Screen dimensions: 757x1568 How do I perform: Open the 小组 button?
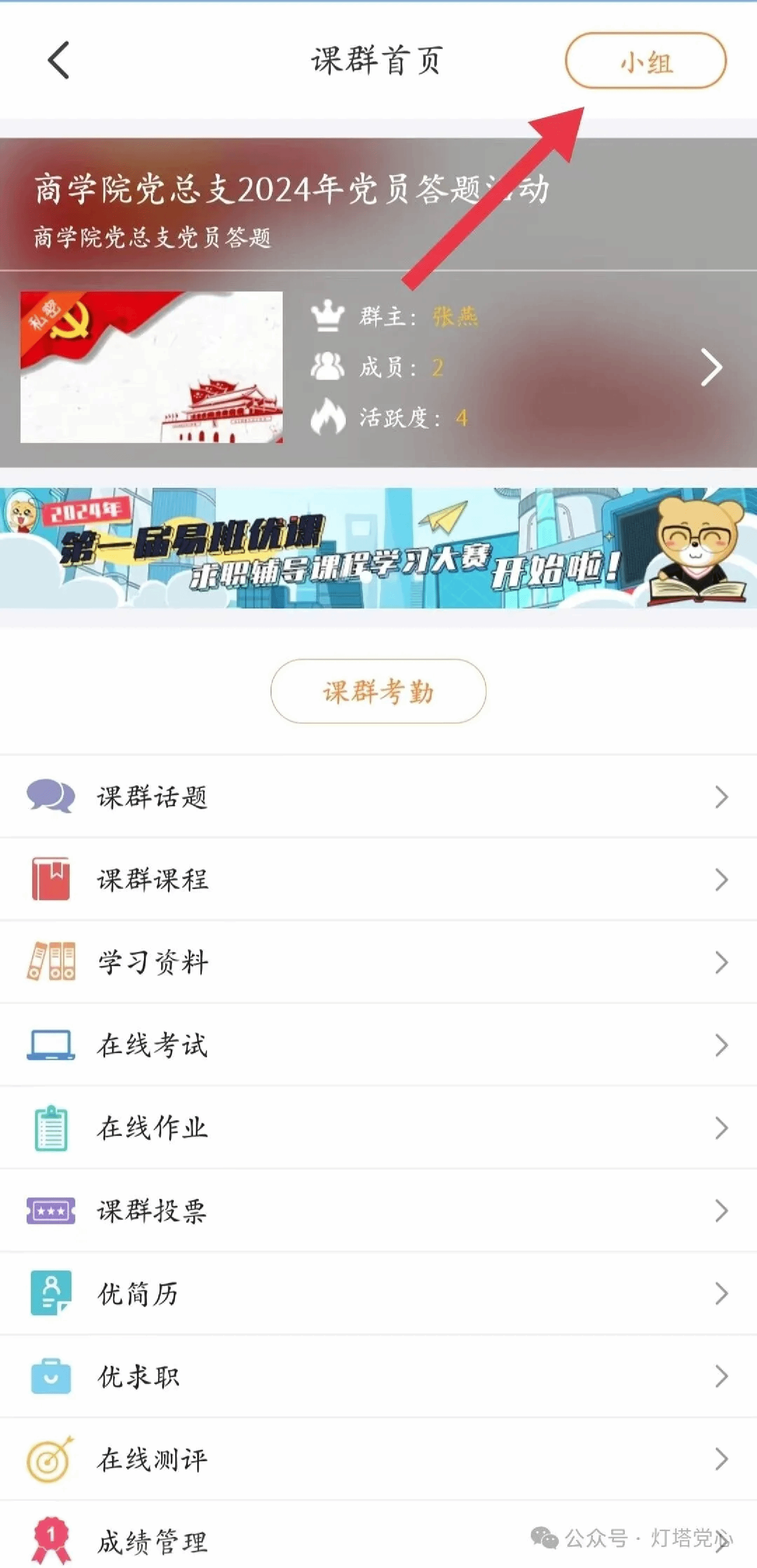pyautogui.click(x=646, y=61)
